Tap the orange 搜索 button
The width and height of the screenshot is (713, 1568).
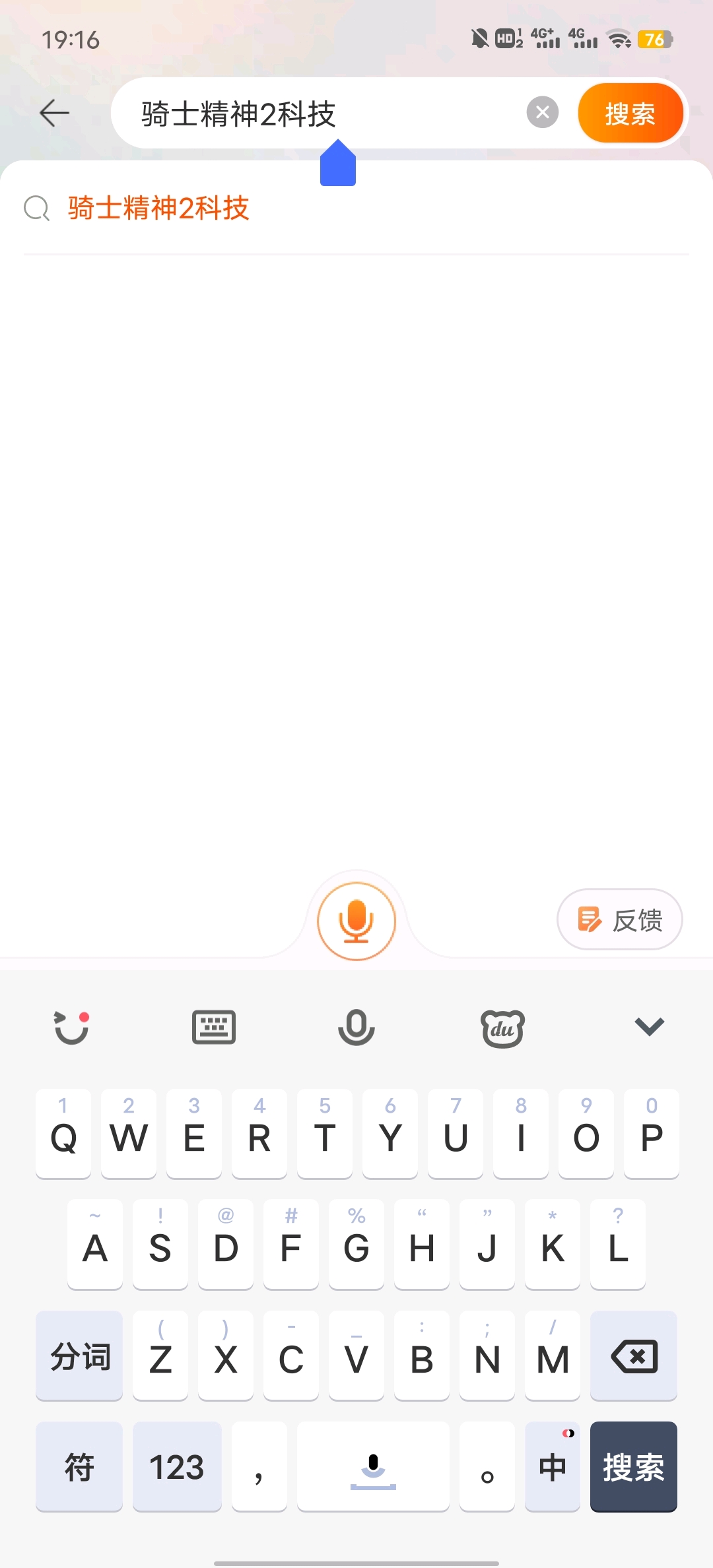(x=630, y=113)
